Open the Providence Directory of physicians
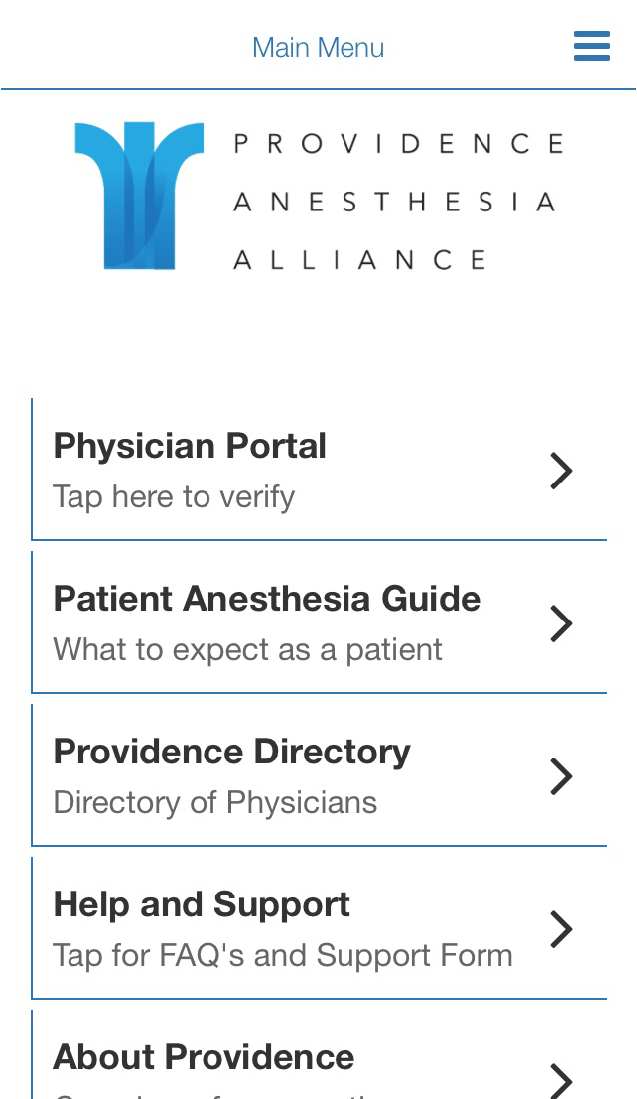The image size is (637, 1099). point(319,775)
